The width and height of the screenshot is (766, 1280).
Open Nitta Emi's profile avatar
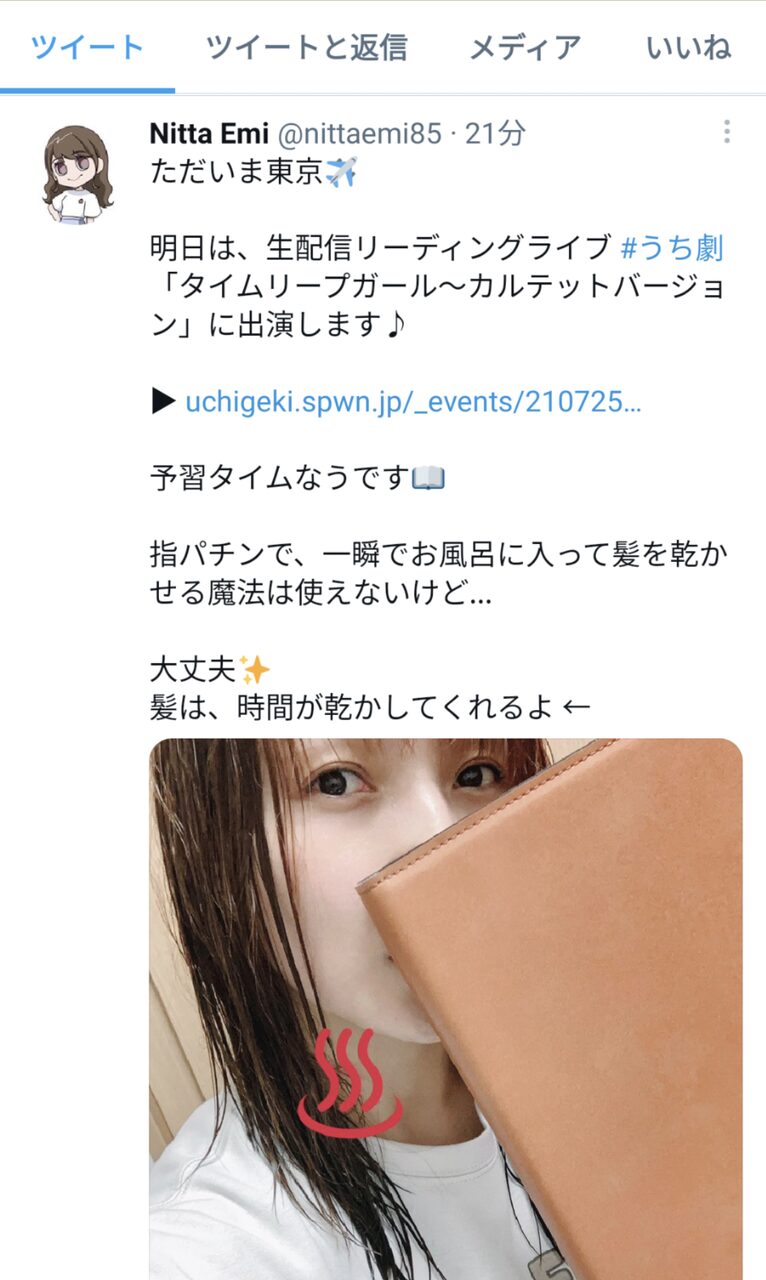tap(77, 174)
